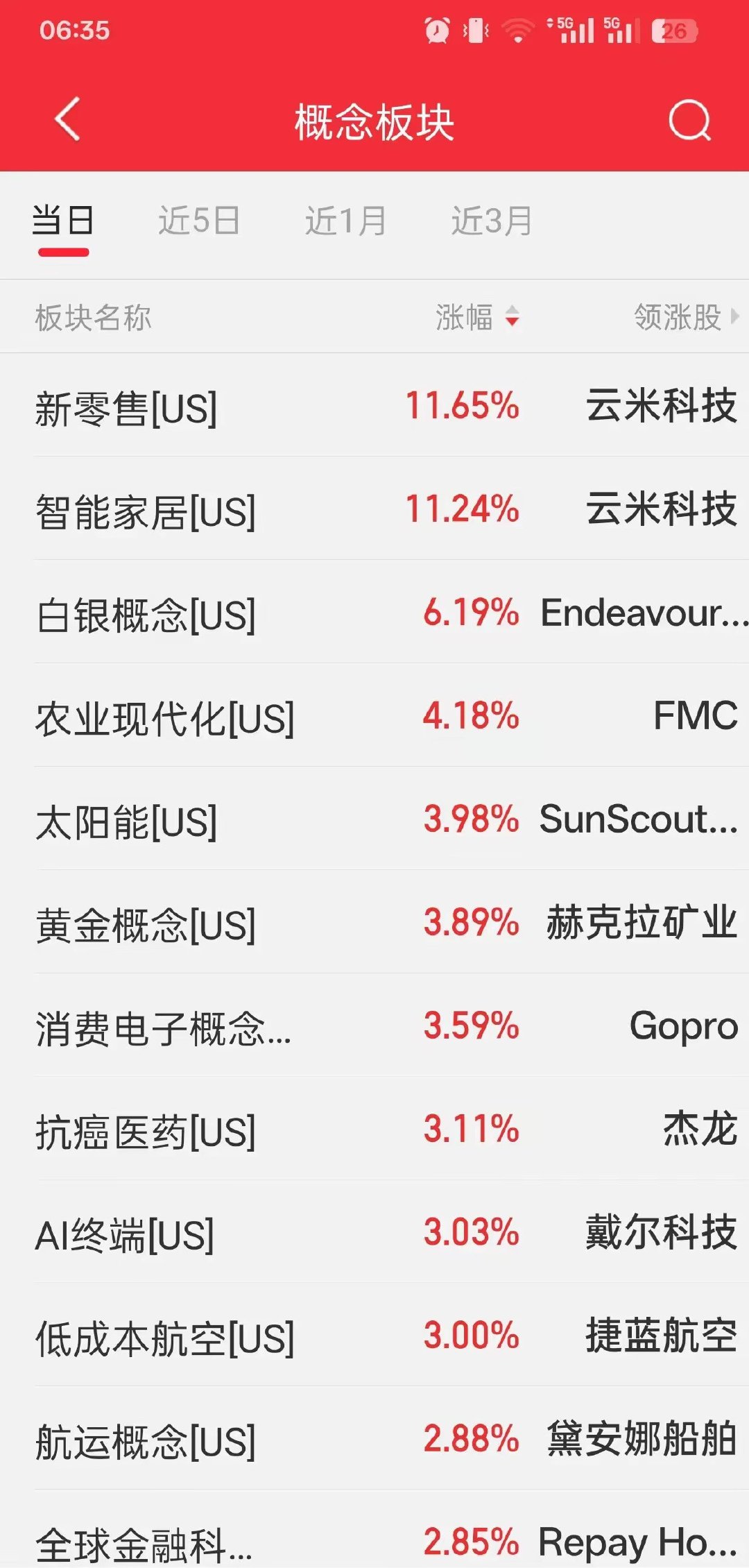Go back using the top-left arrow
749x1568 pixels.
click(67, 119)
